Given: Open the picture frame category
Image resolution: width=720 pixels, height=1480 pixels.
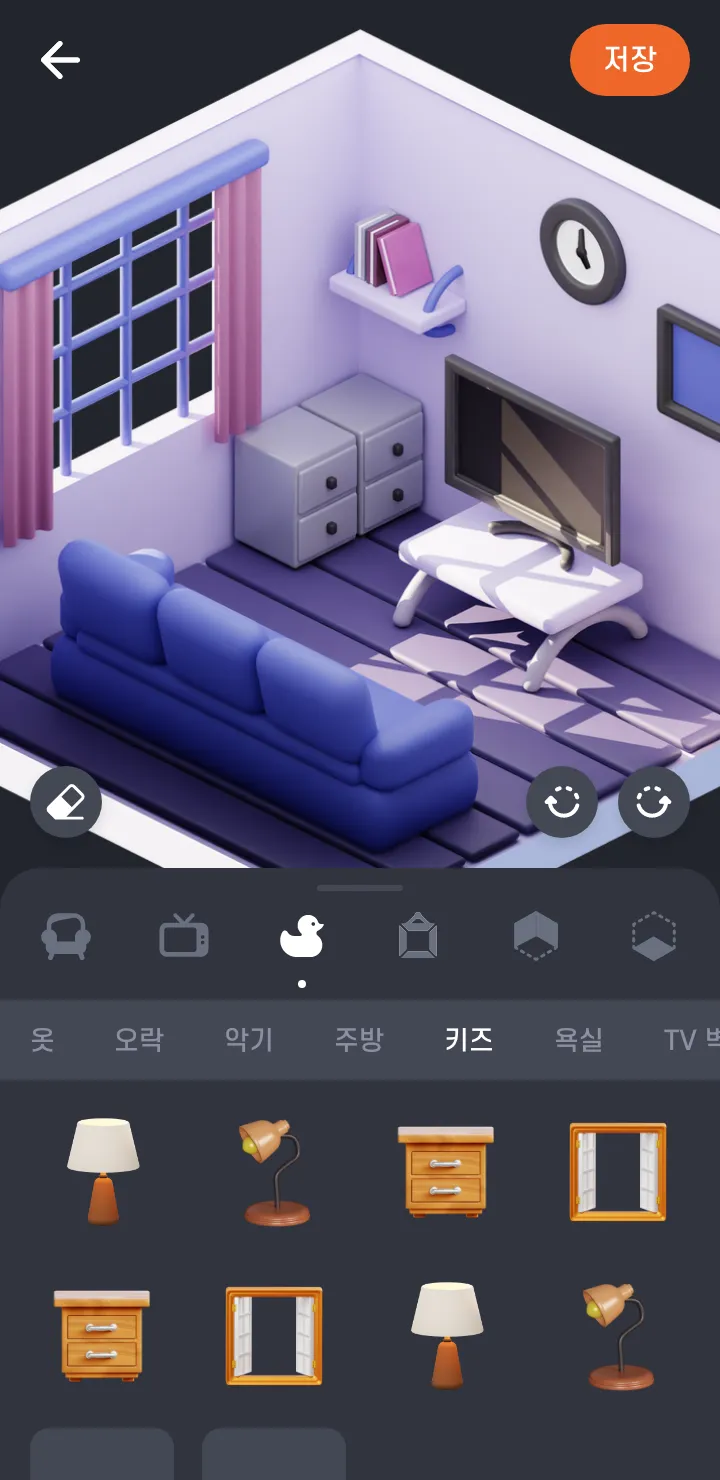Looking at the screenshot, I should 418,938.
